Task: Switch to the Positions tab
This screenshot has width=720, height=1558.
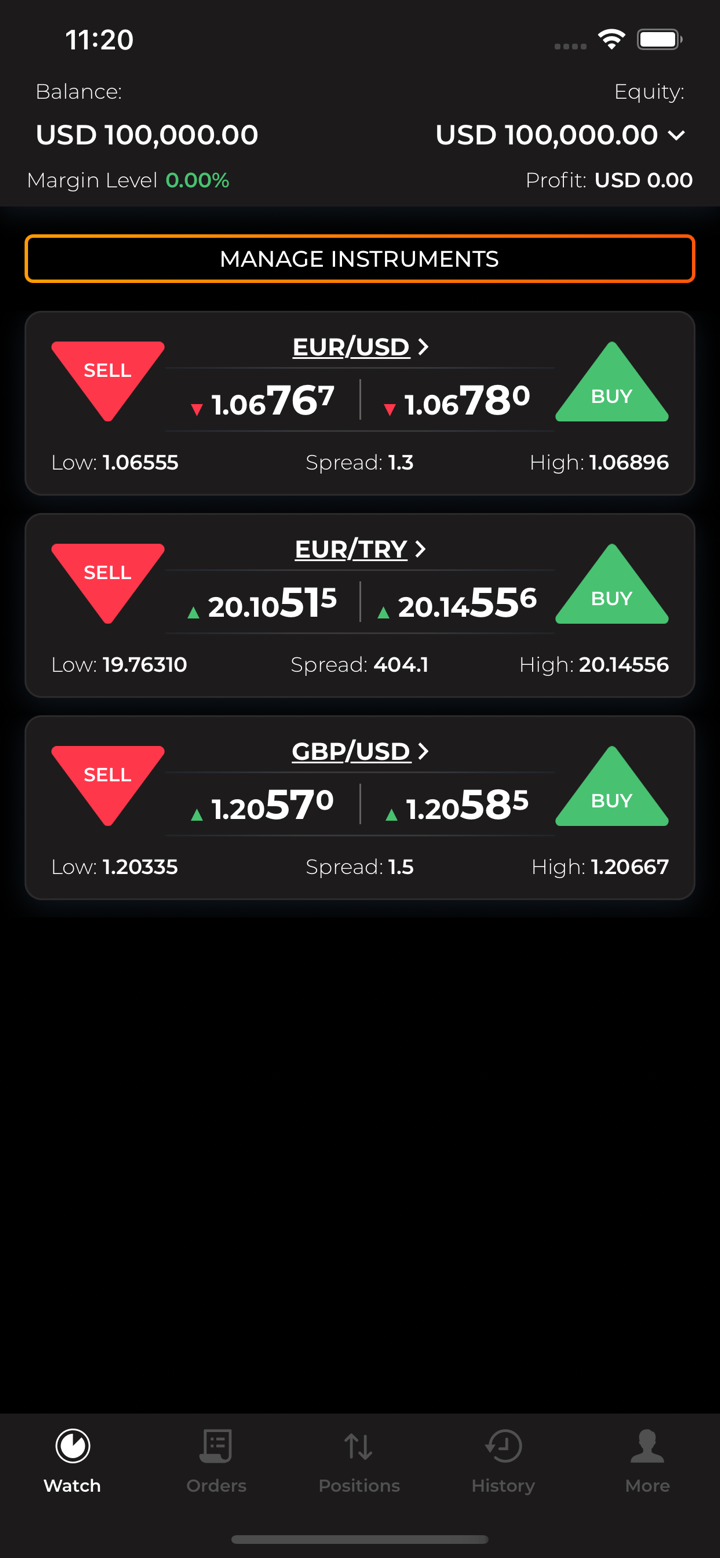Action: coord(359,1461)
